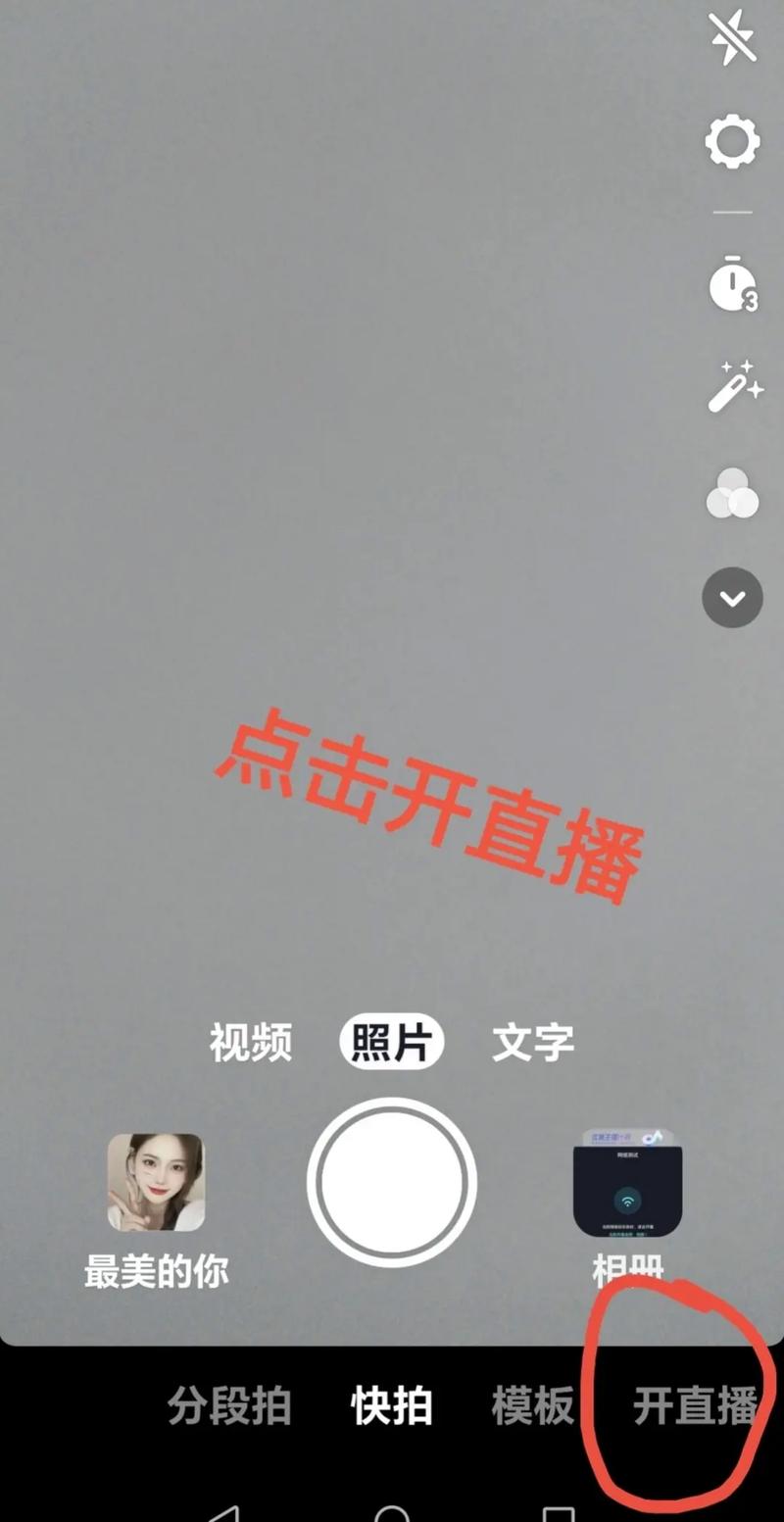Screen dimensions: 784x1522
Task: Set the 3-second countdown timer
Action: coord(733,285)
